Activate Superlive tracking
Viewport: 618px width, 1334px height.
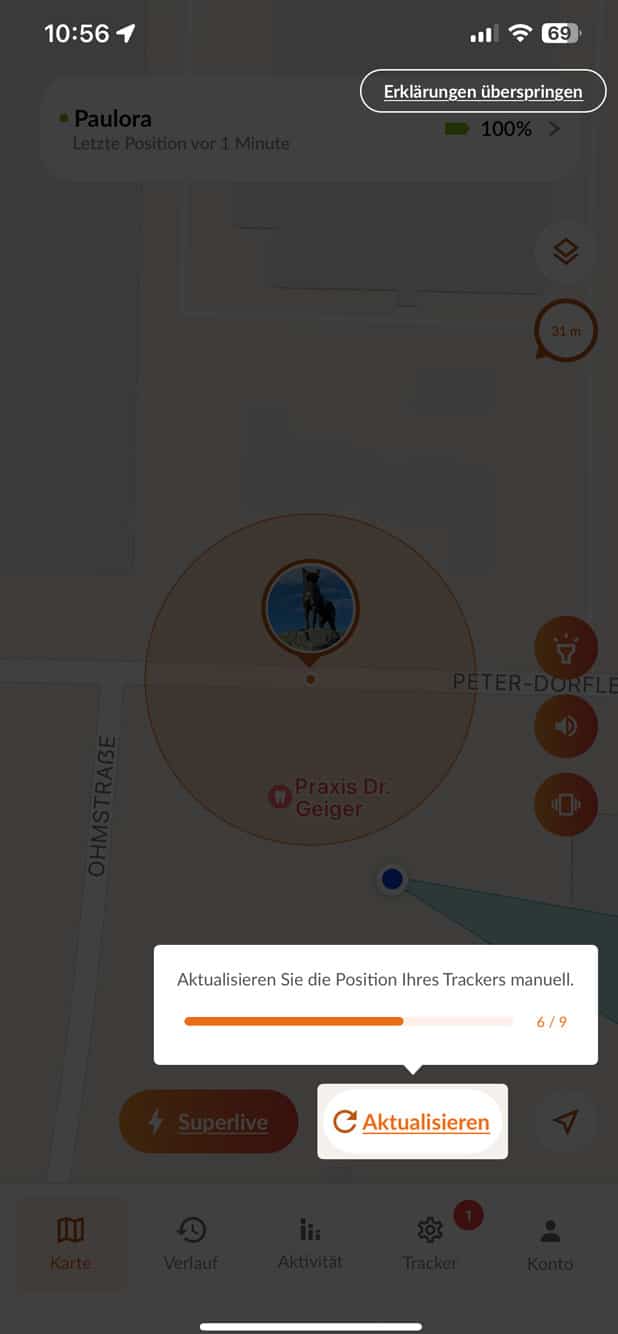point(208,1122)
